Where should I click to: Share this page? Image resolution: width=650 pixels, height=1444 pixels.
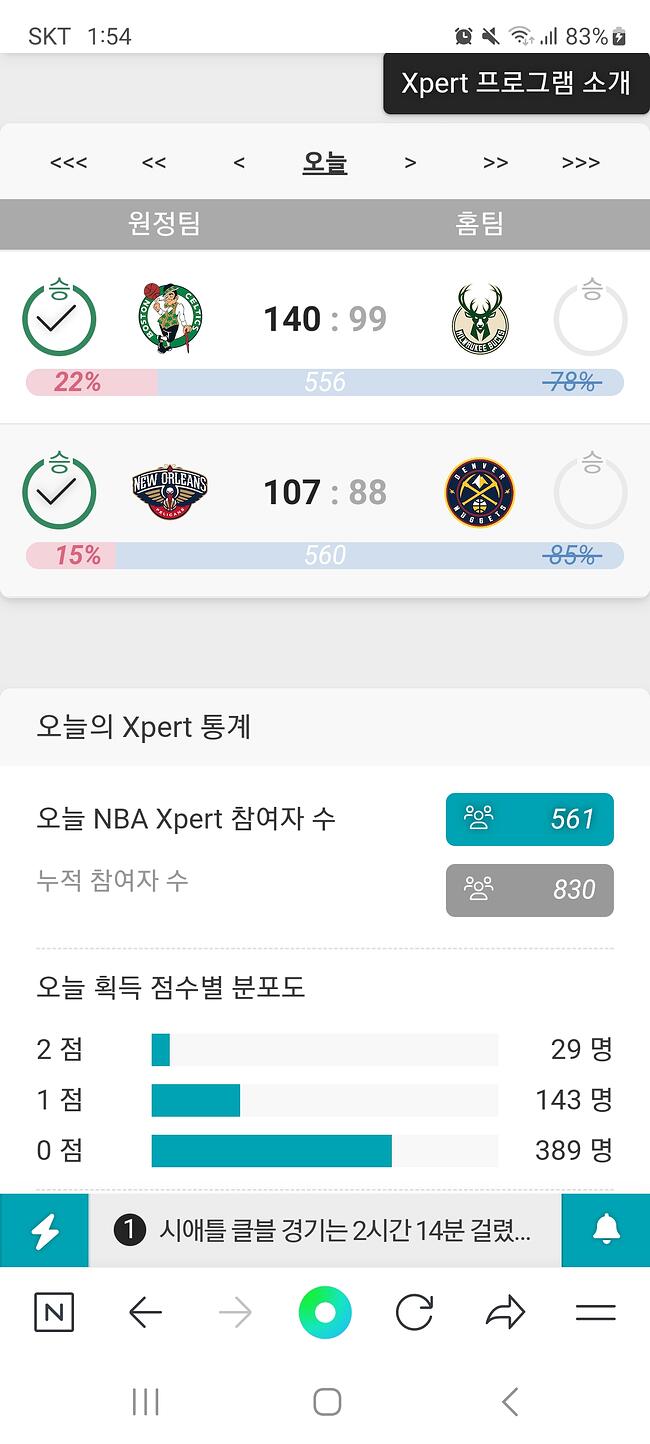pyautogui.click(x=505, y=1313)
